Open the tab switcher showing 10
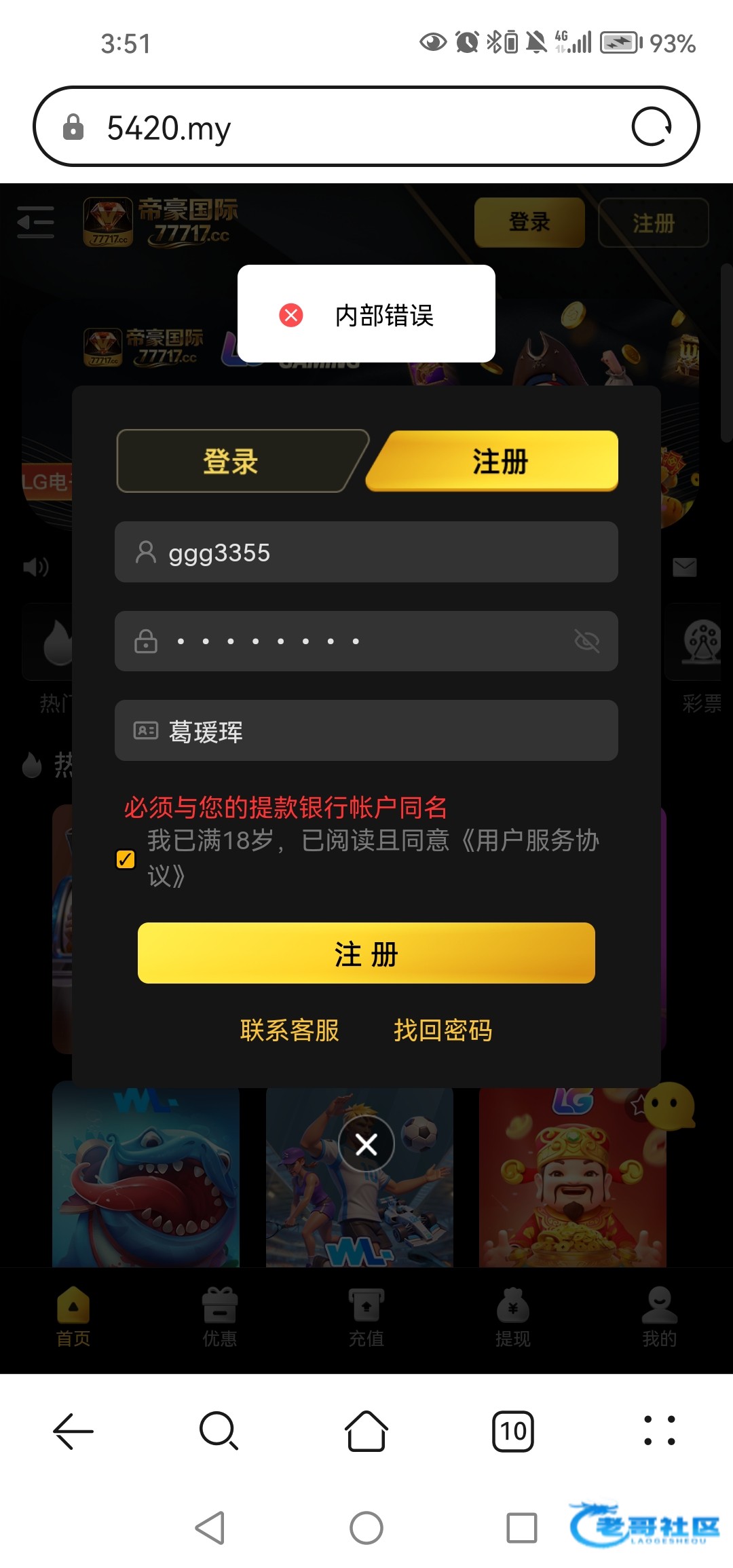This screenshot has height=1568, width=733. tap(513, 1431)
